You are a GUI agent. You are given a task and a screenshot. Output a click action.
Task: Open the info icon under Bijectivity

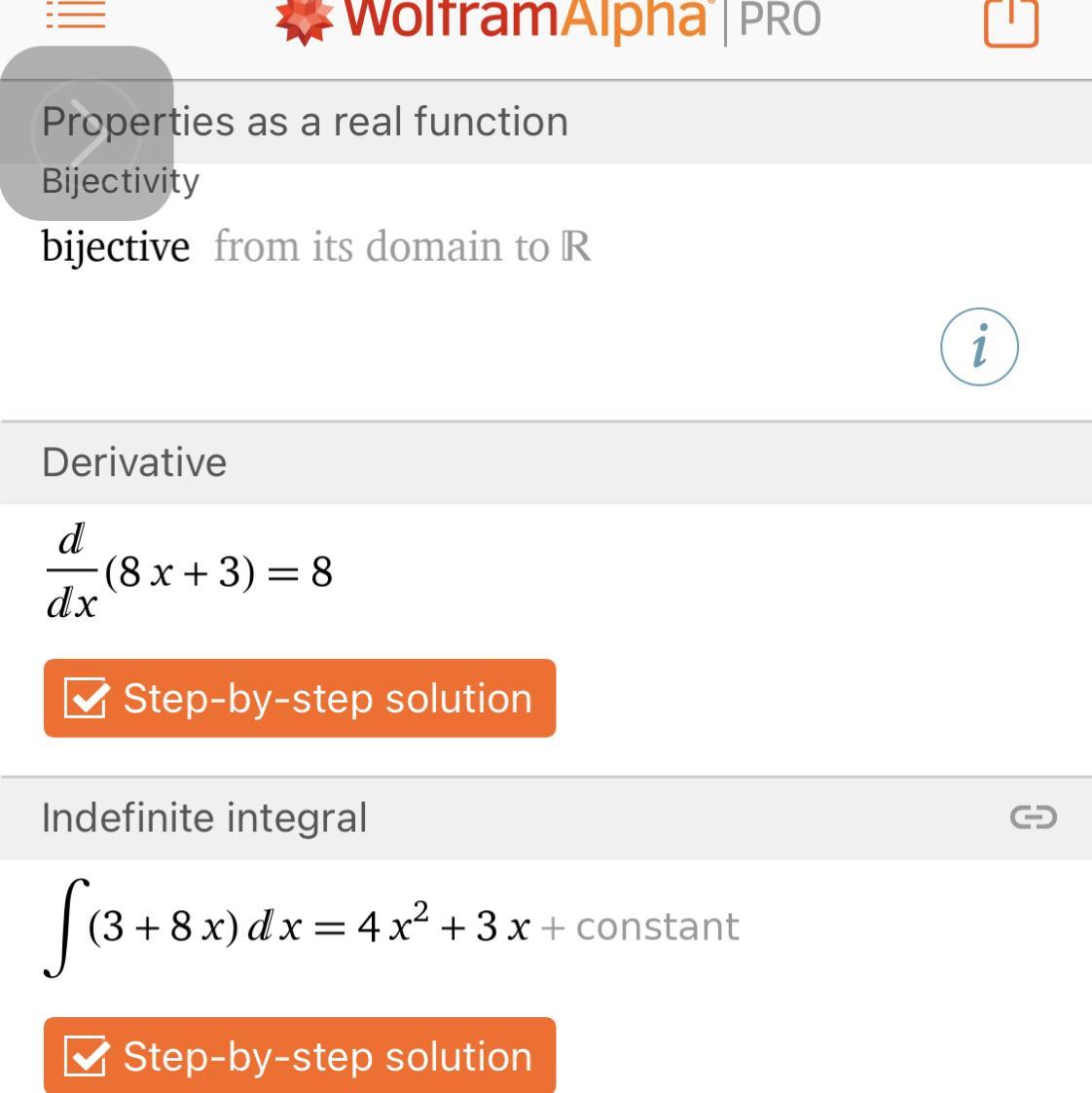(979, 347)
